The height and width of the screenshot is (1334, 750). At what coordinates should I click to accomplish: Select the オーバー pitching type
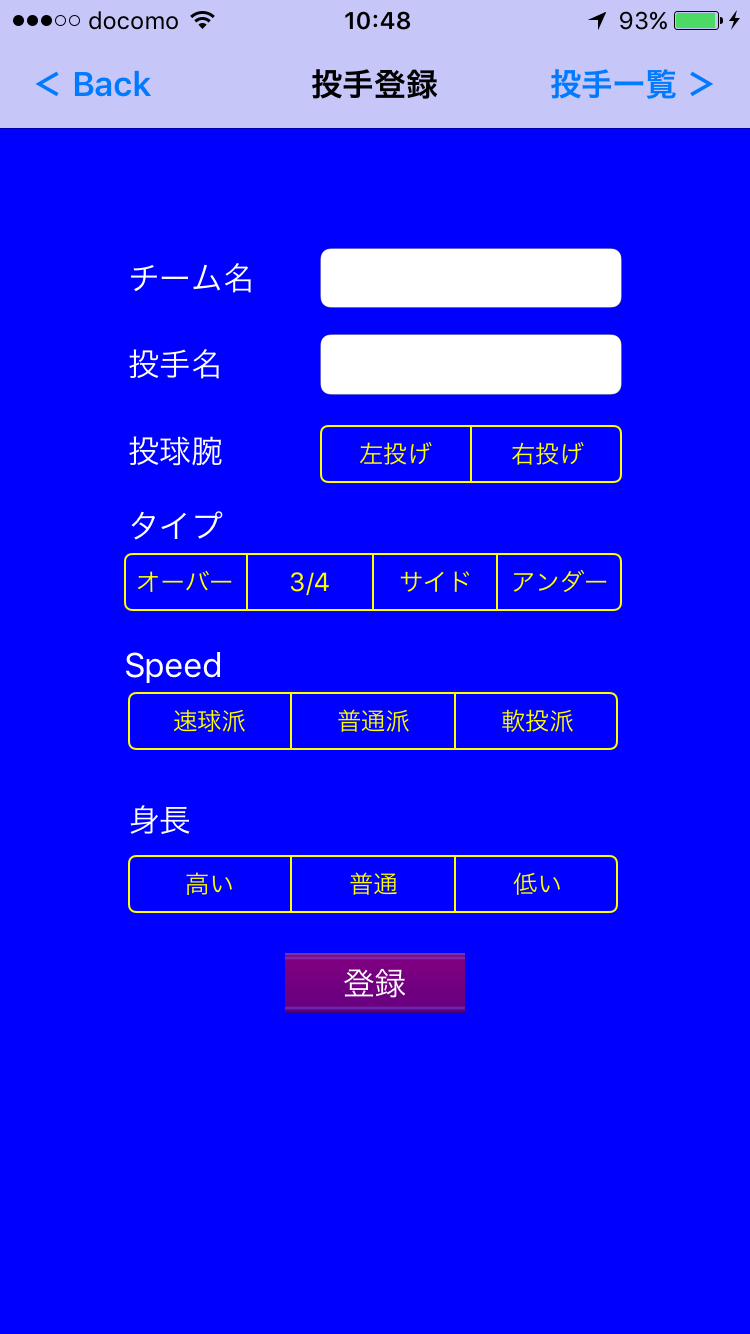click(x=186, y=582)
